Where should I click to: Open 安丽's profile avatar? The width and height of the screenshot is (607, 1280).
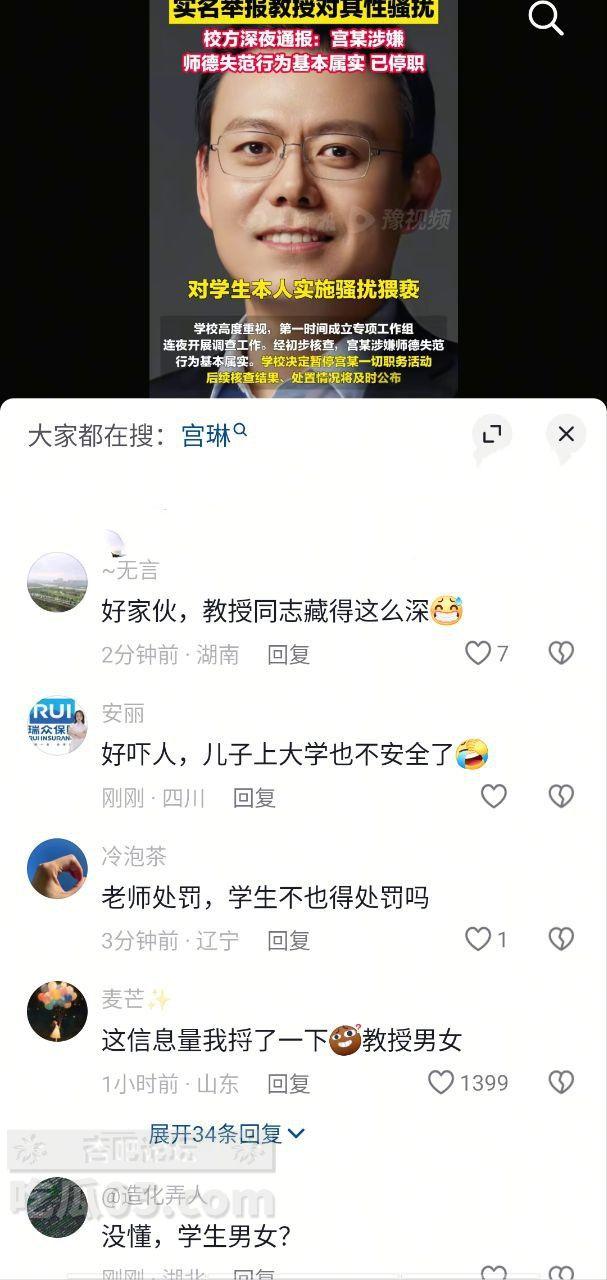point(57,725)
